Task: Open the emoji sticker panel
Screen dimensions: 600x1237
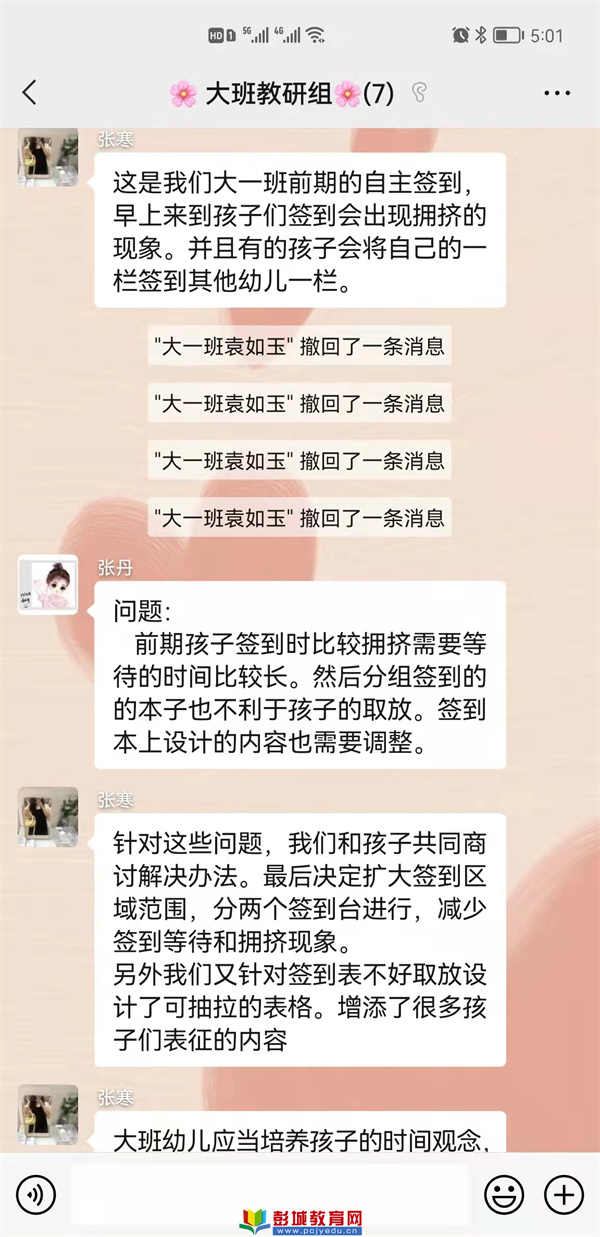Action: [504, 1193]
